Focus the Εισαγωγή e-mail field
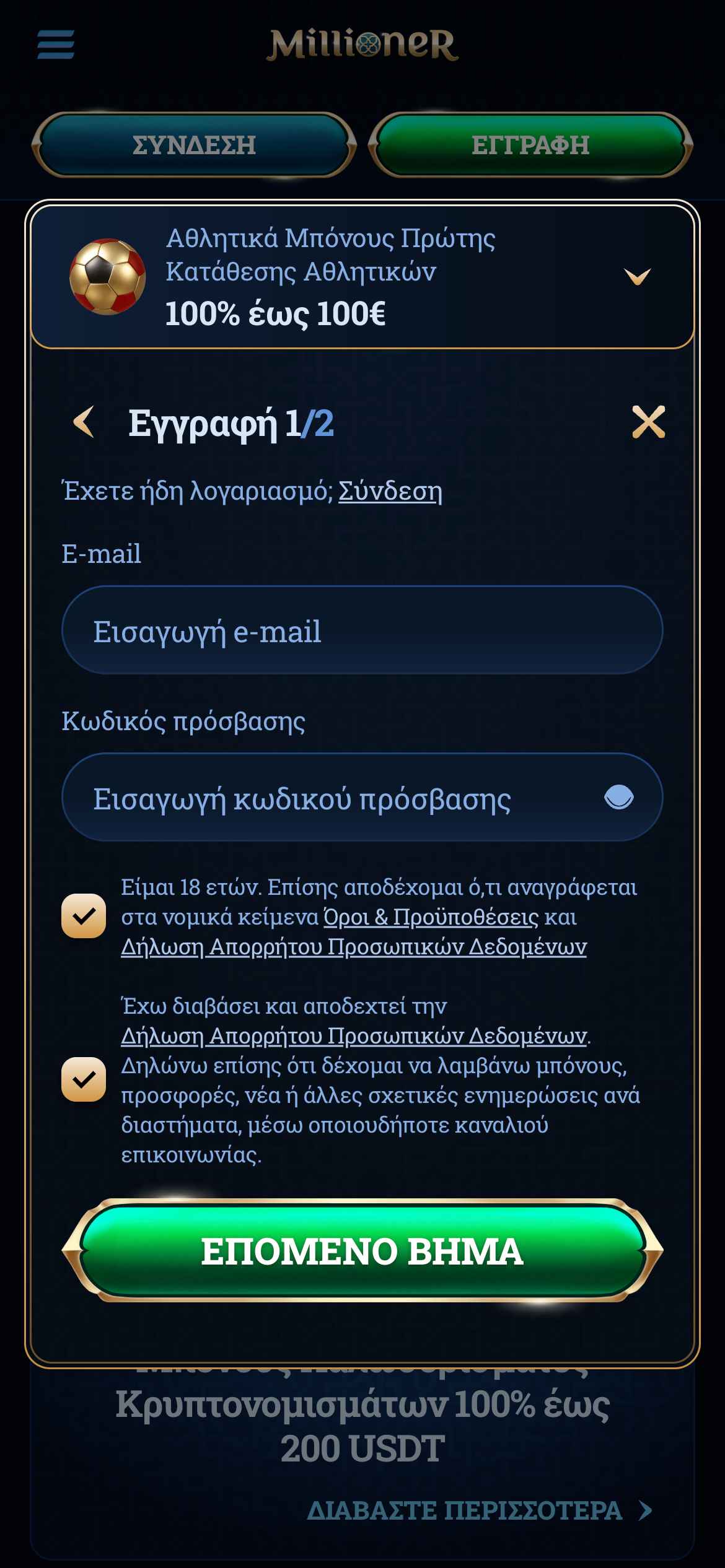Viewport: 725px width, 1568px height. tap(362, 630)
